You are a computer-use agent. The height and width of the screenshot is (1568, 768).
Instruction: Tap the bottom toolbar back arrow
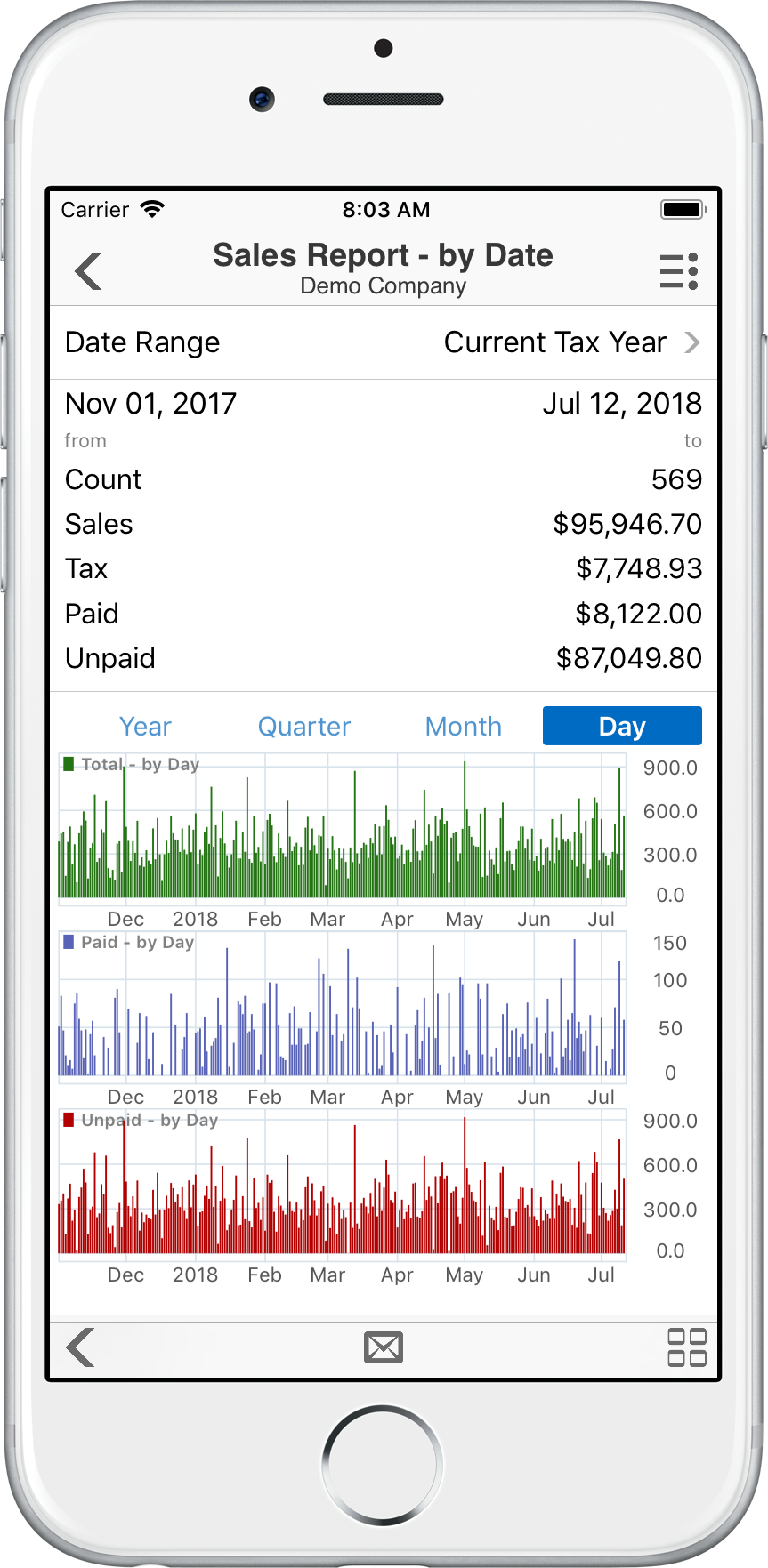click(81, 1347)
